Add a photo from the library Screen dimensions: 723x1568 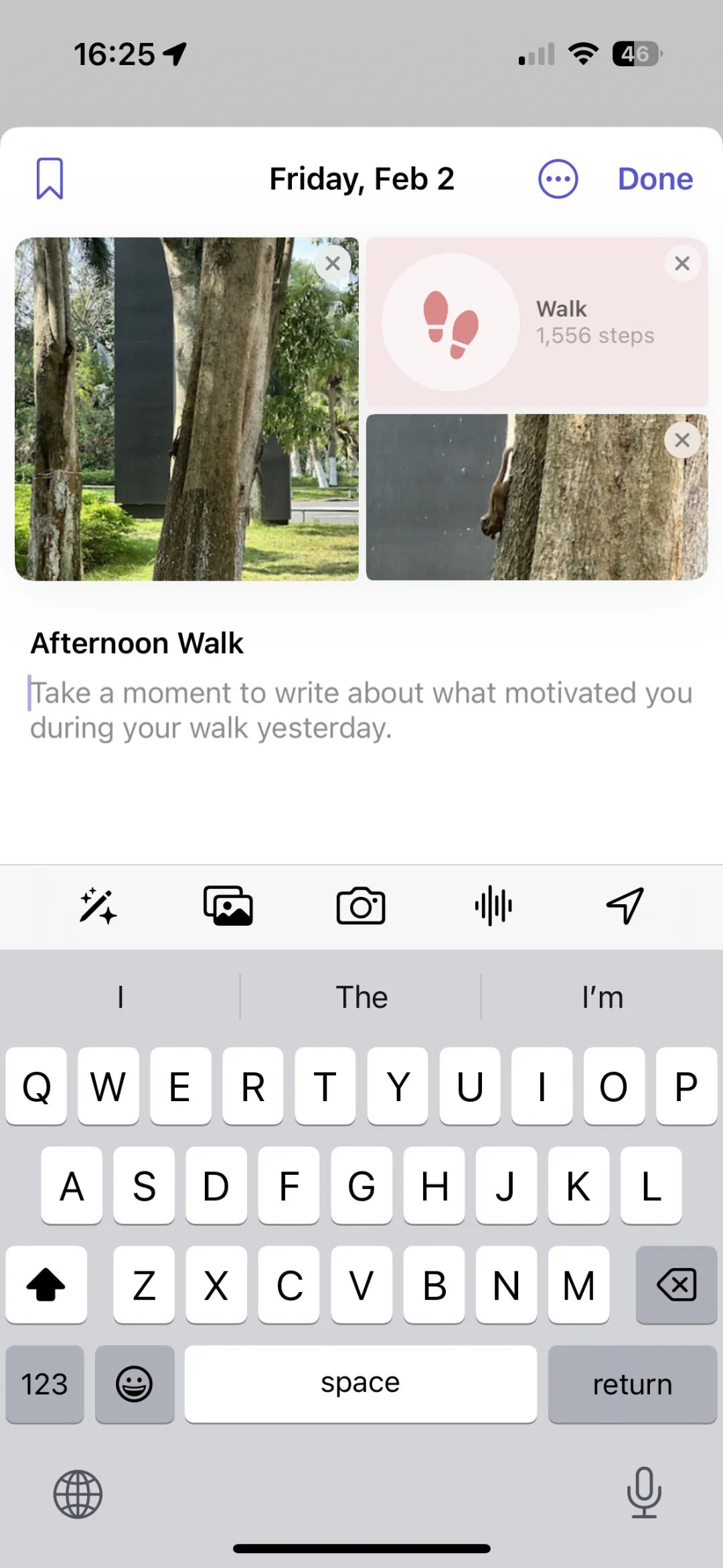(228, 906)
